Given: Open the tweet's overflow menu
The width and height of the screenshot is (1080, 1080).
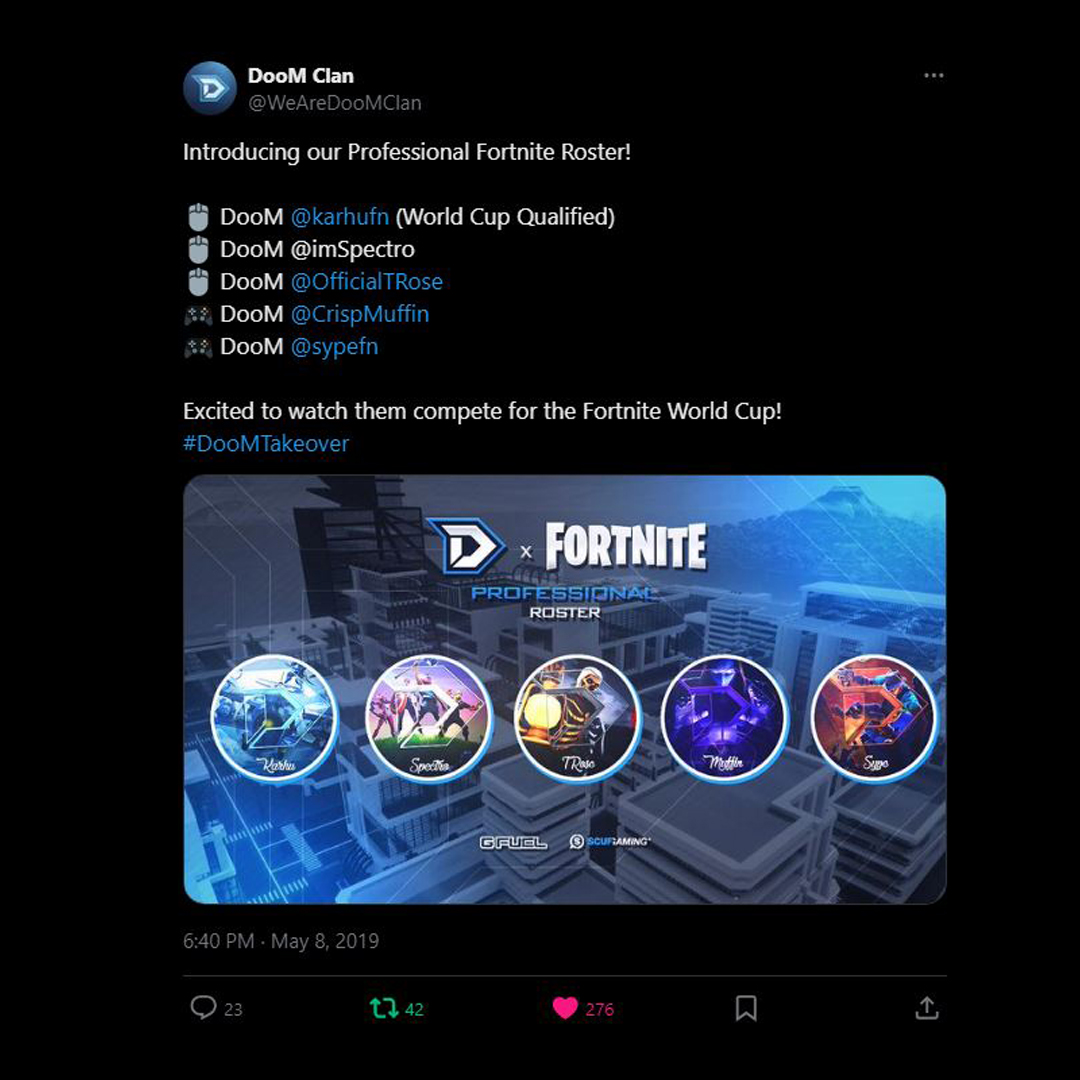Looking at the screenshot, I should [933, 76].
